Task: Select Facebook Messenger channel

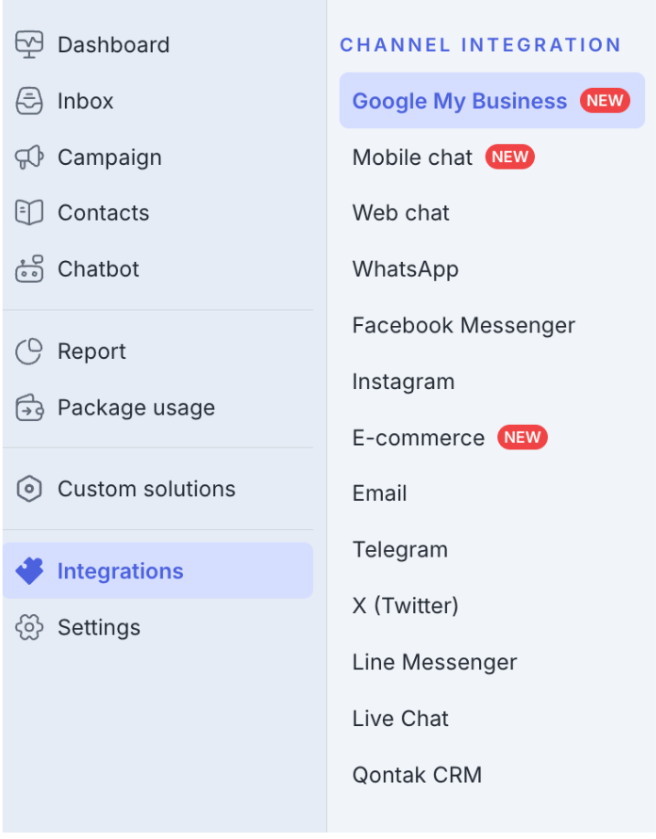Action: click(x=463, y=326)
